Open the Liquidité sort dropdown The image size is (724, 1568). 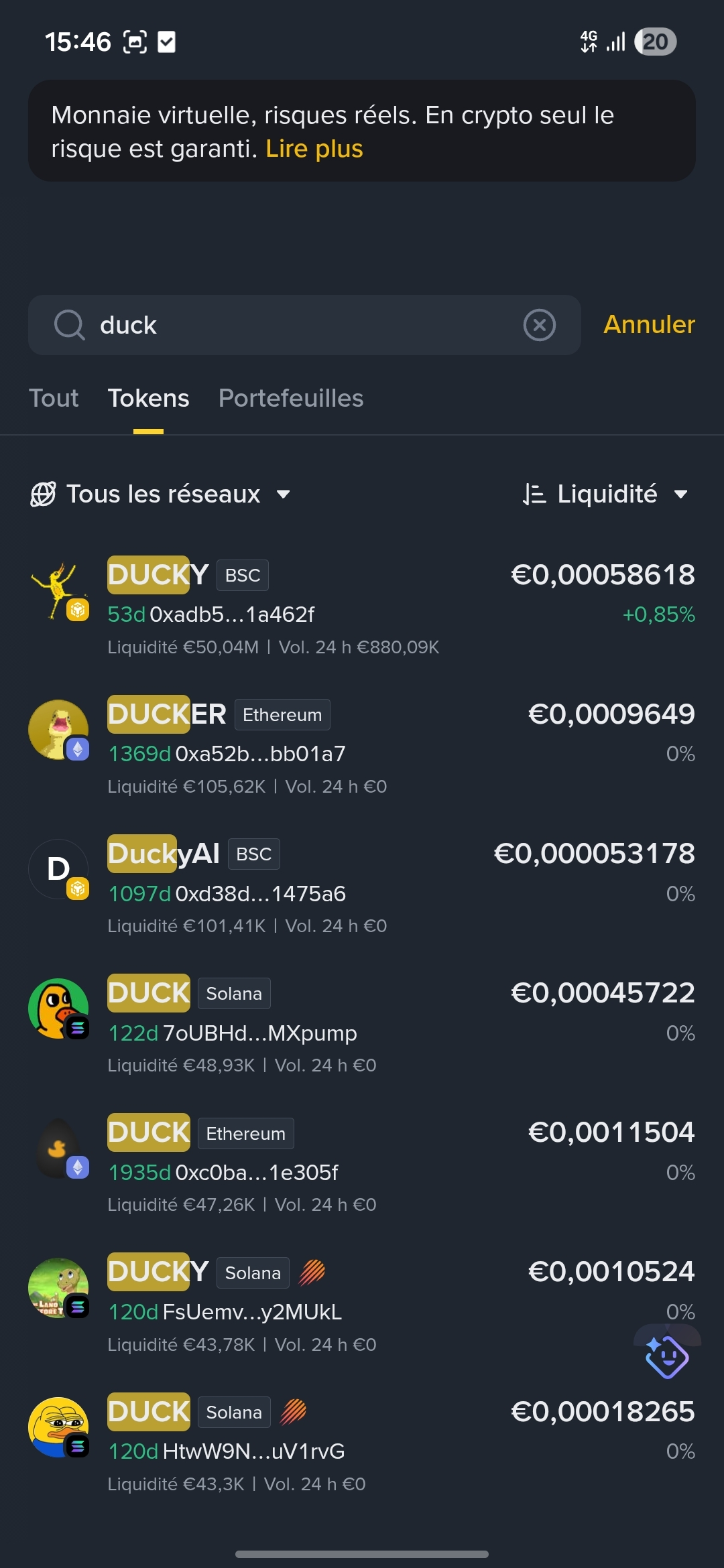point(606,495)
